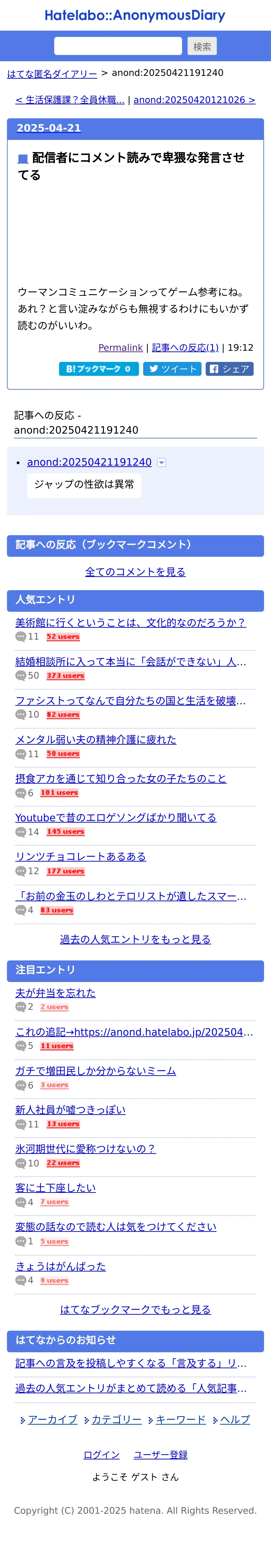View 記事への反応(1) link

tap(185, 348)
